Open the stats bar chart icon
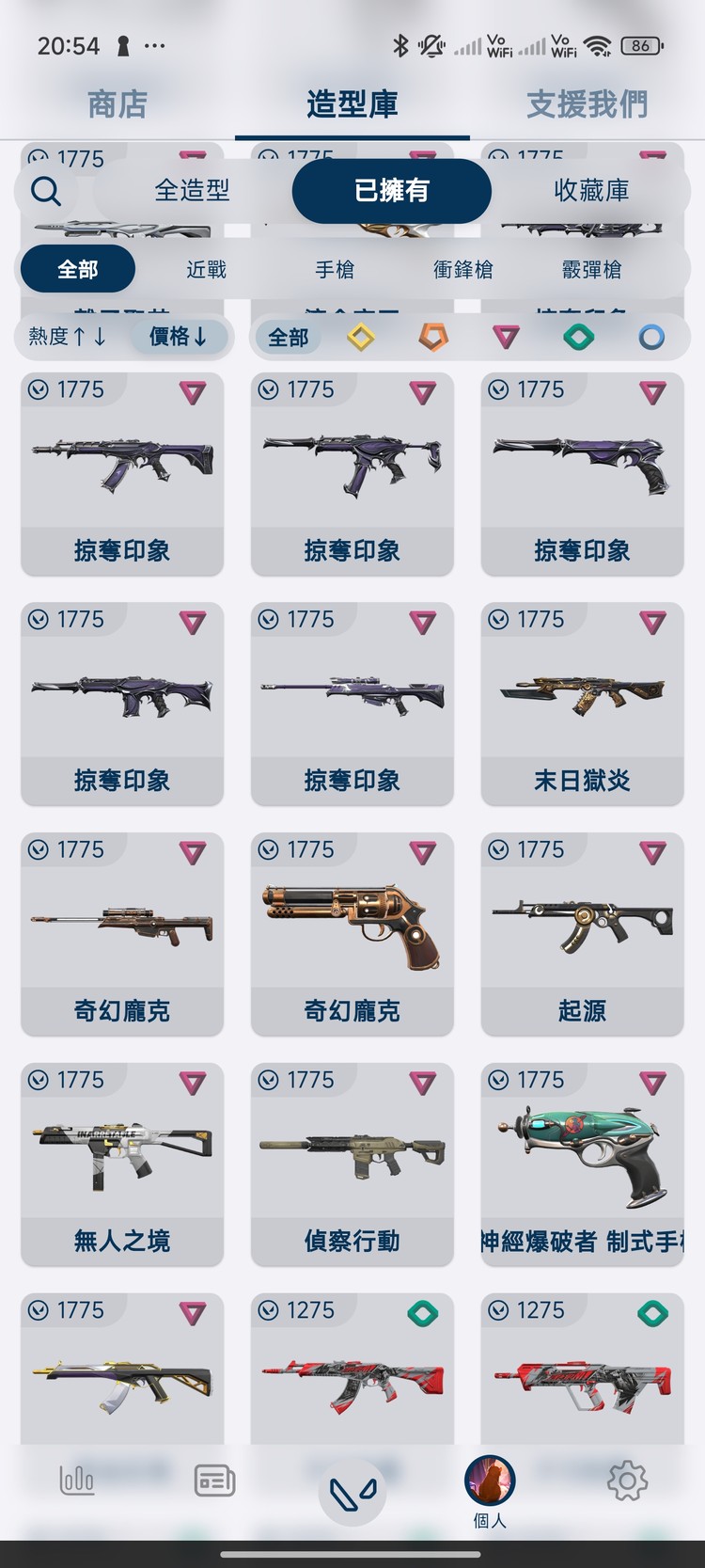This screenshot has height=1568, width=705. [76, 1480]
